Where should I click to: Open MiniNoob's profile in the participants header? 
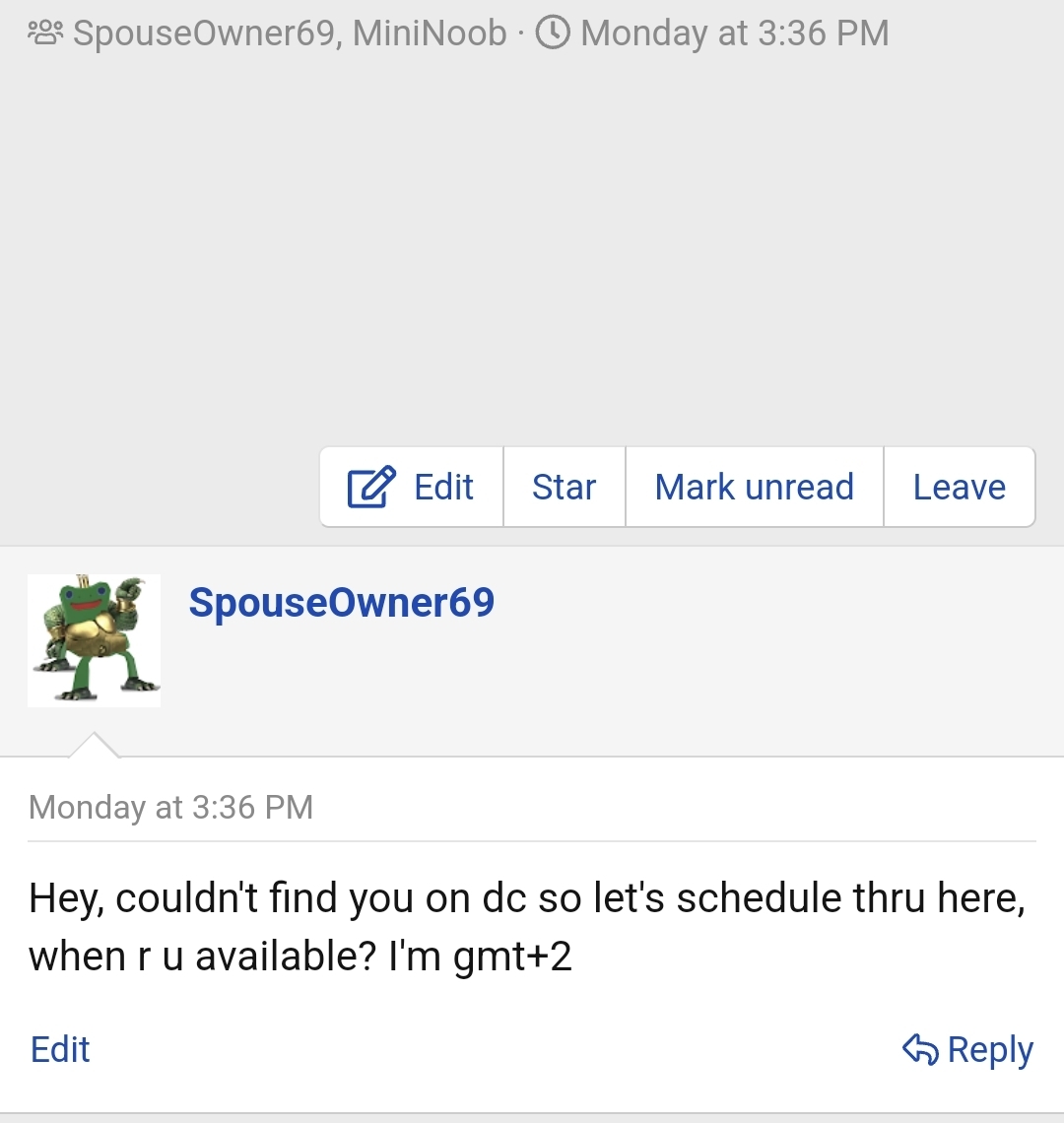tap(430, 33)
